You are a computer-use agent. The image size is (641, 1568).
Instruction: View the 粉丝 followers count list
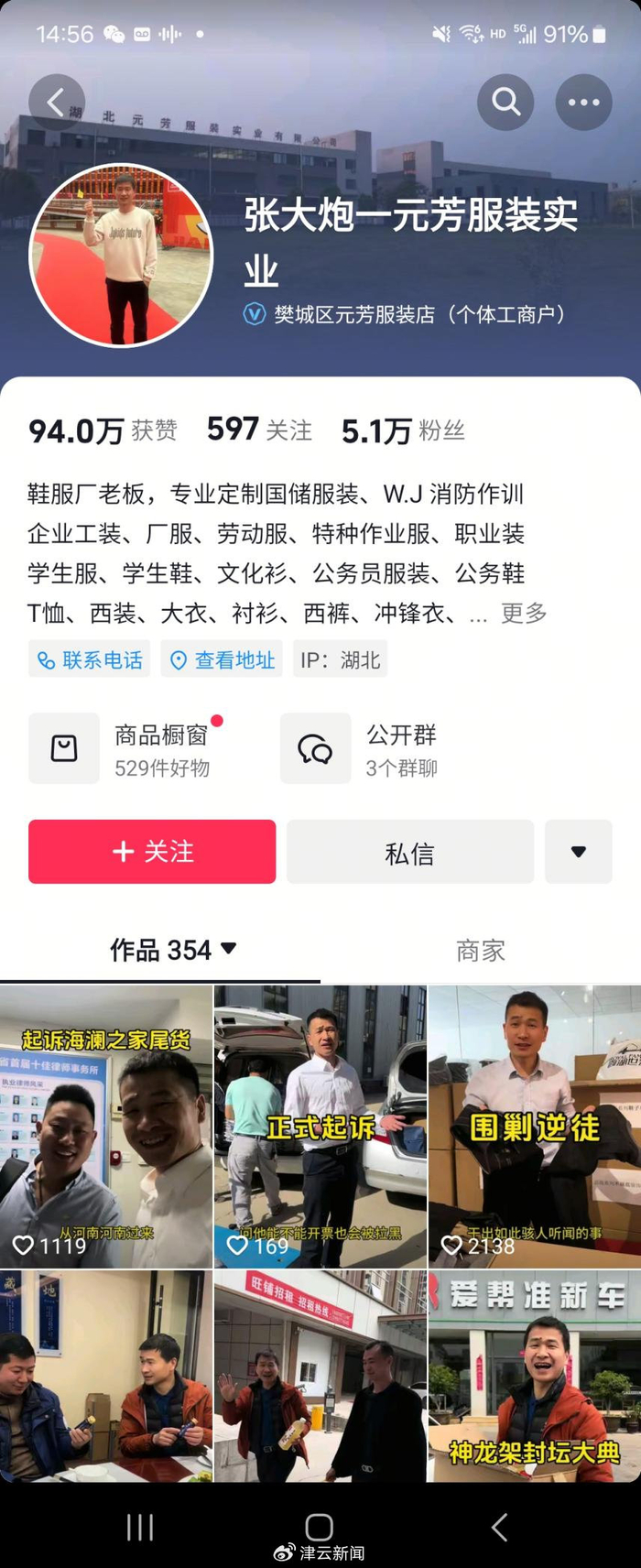(403, 430)
